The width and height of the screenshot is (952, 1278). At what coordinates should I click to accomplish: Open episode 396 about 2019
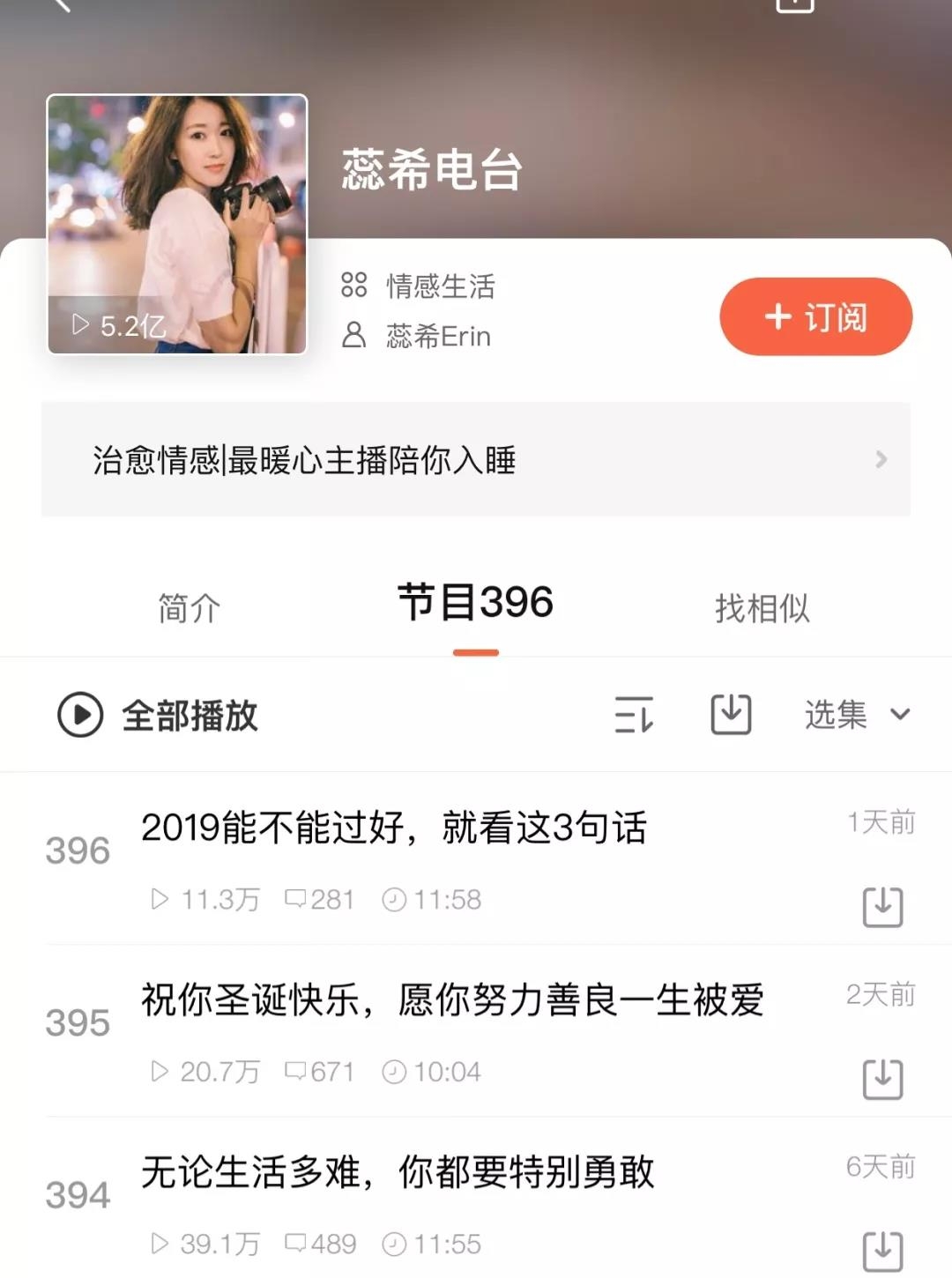[x=394, y=828]
